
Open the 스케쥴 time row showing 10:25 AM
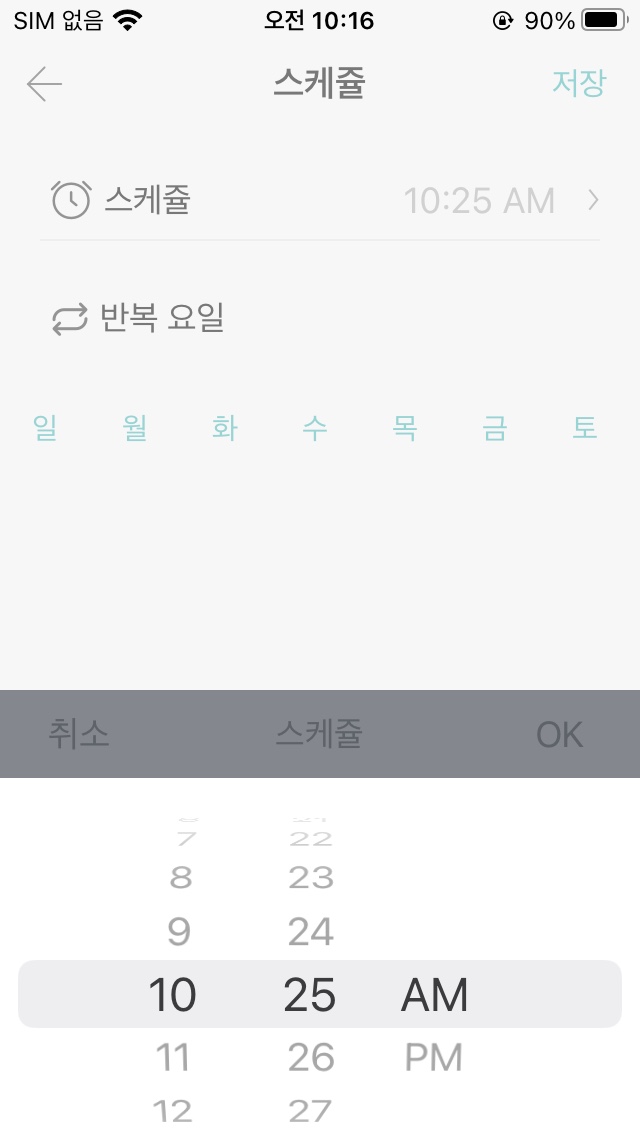[x=320, y=200]
